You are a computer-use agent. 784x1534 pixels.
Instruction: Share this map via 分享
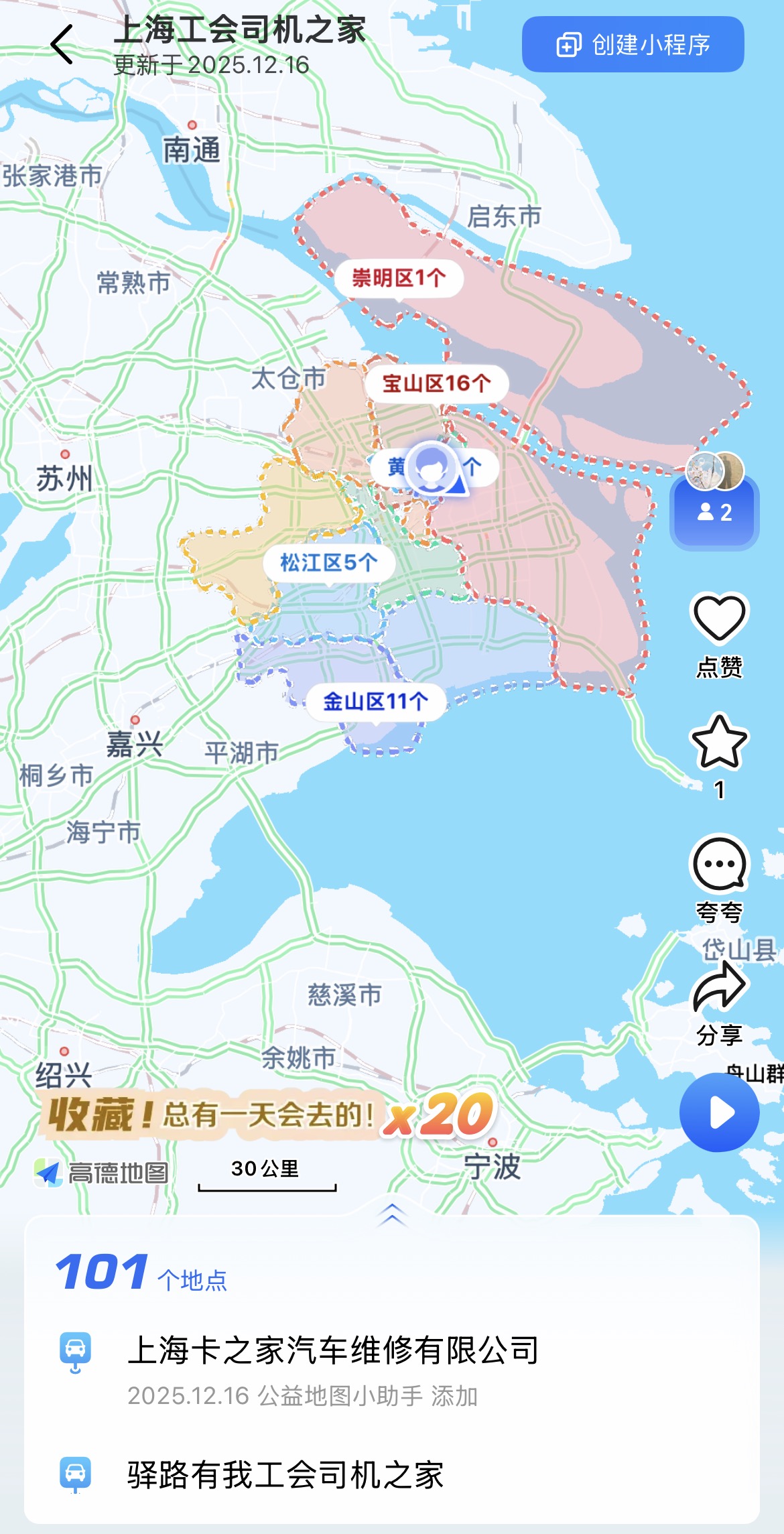[x=719, y=988]
